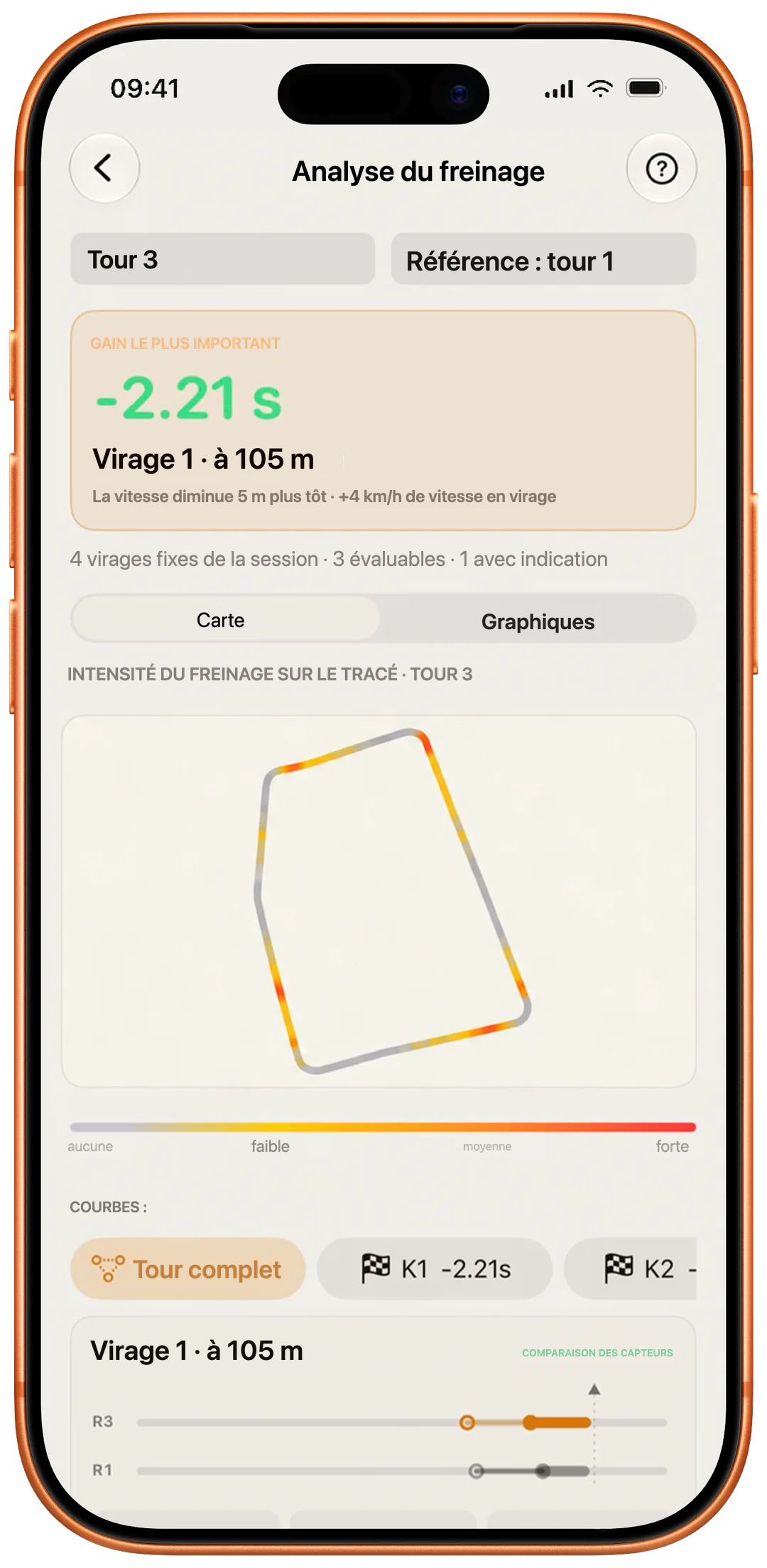Viewport: 767px width, 1568px height.
Task: Change the Référence : tour 1 selector
Action: click(543, 259)
